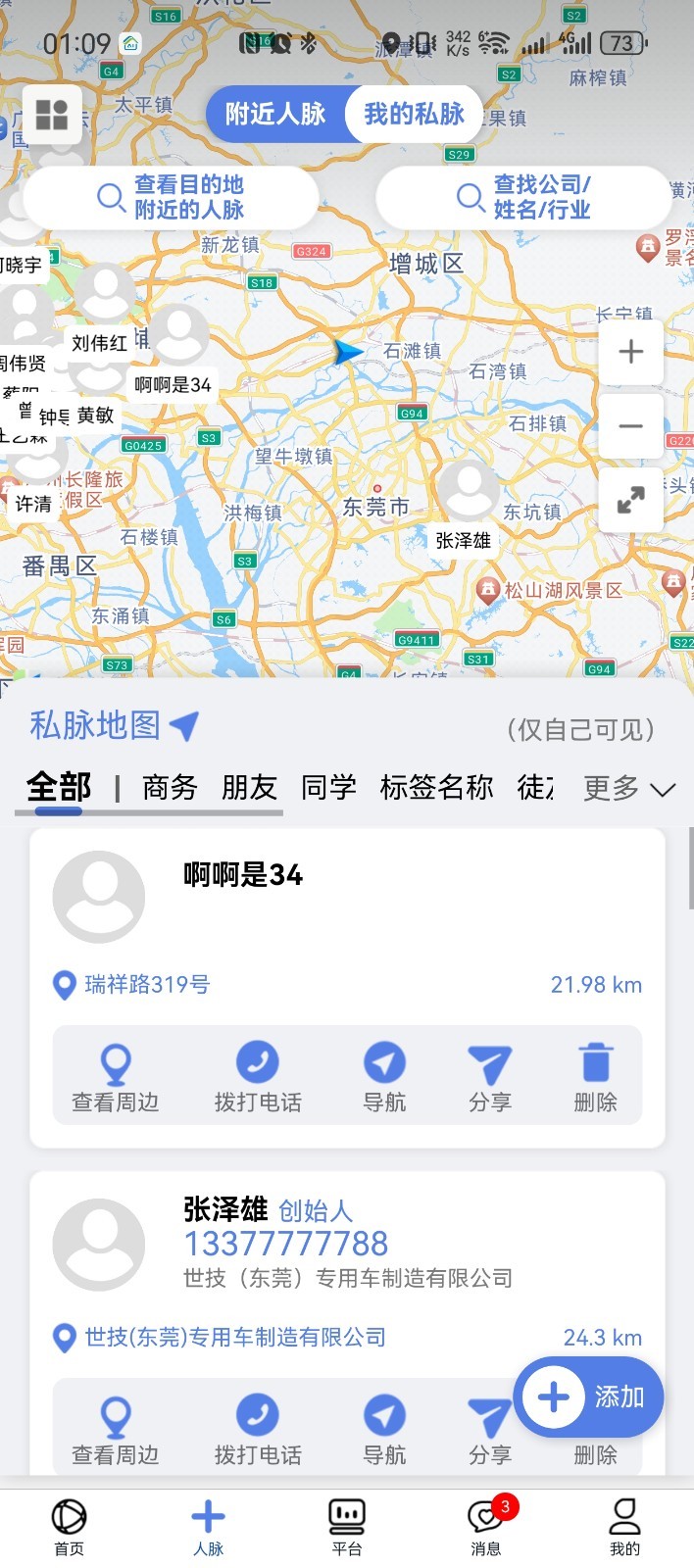Show the 同学 category
Screen dimensions: 694x1568
point(328,788)
